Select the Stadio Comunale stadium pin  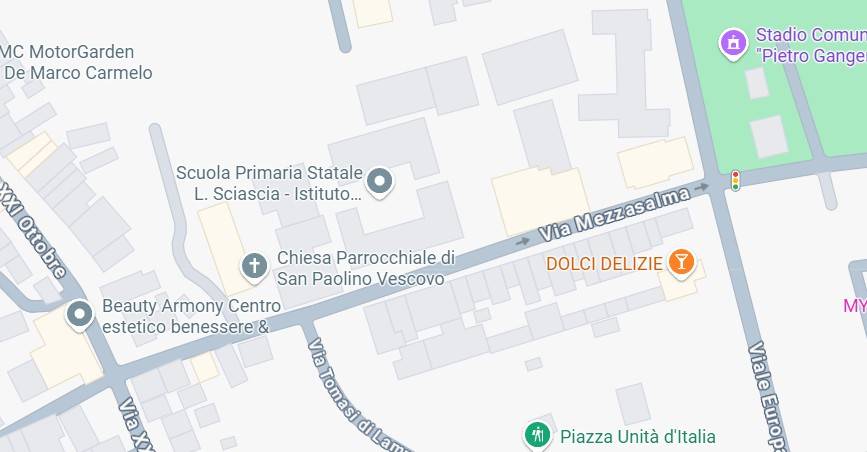point(734,43)
